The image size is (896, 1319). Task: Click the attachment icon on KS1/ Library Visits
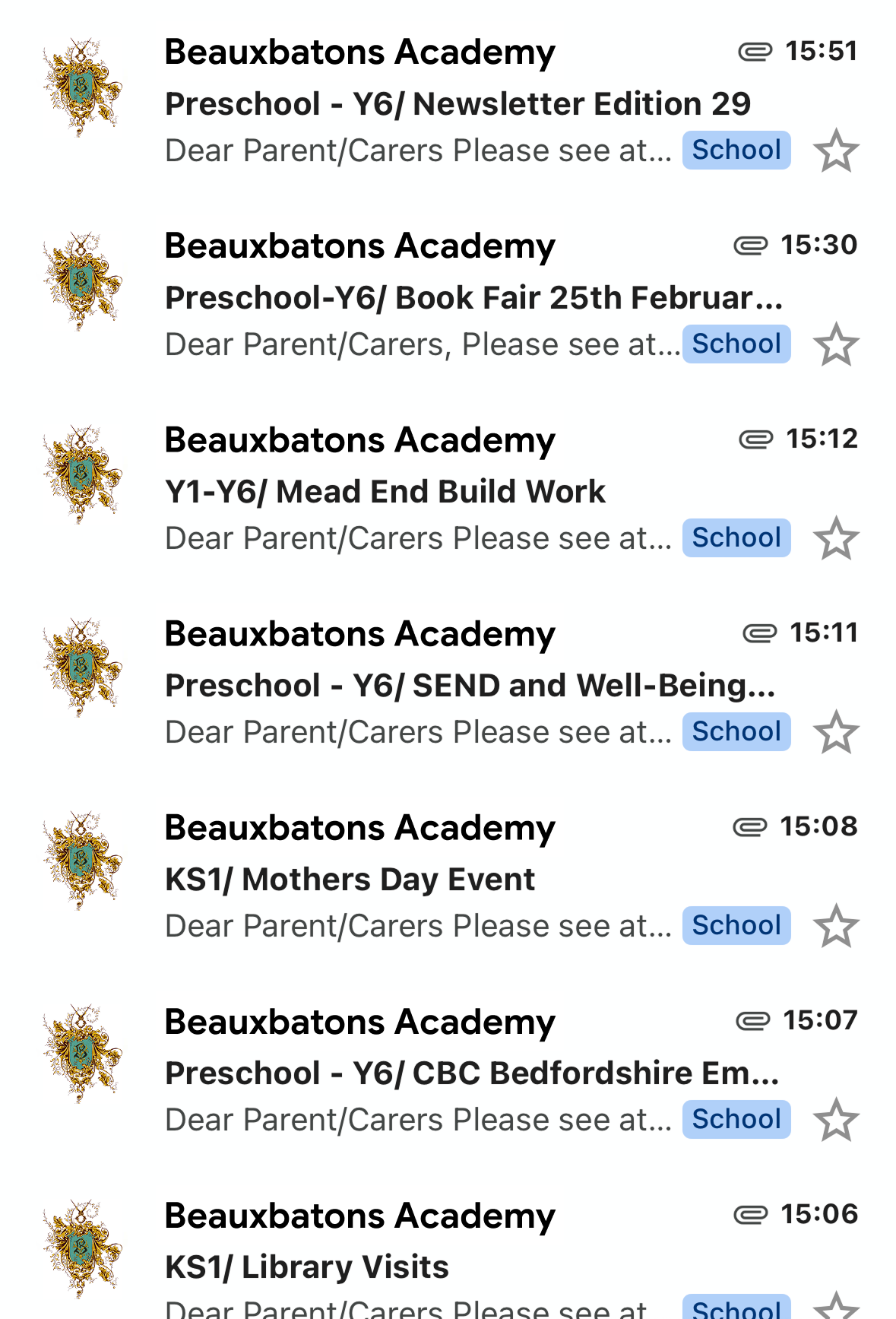[751, 1214]
